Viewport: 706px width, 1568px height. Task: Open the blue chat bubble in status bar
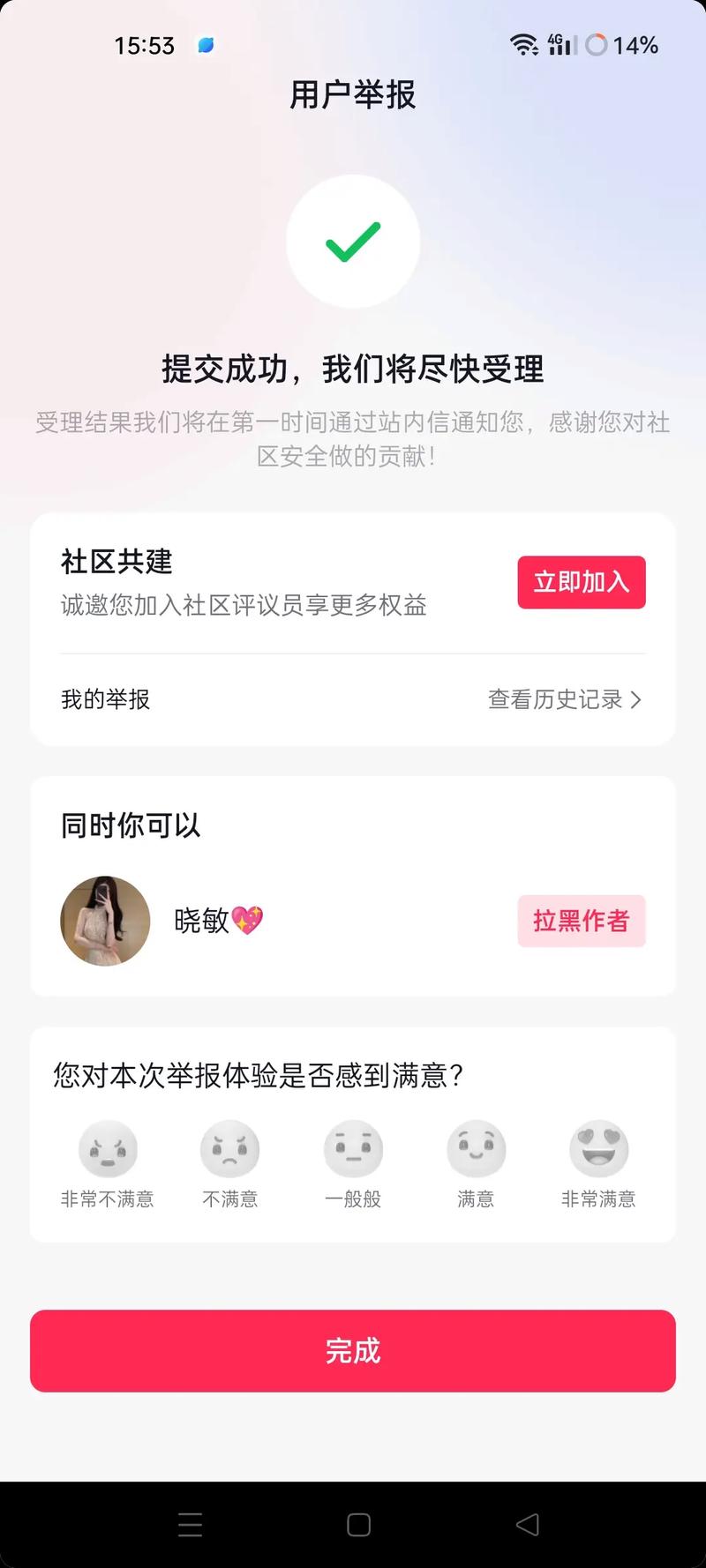coord(205,46)
